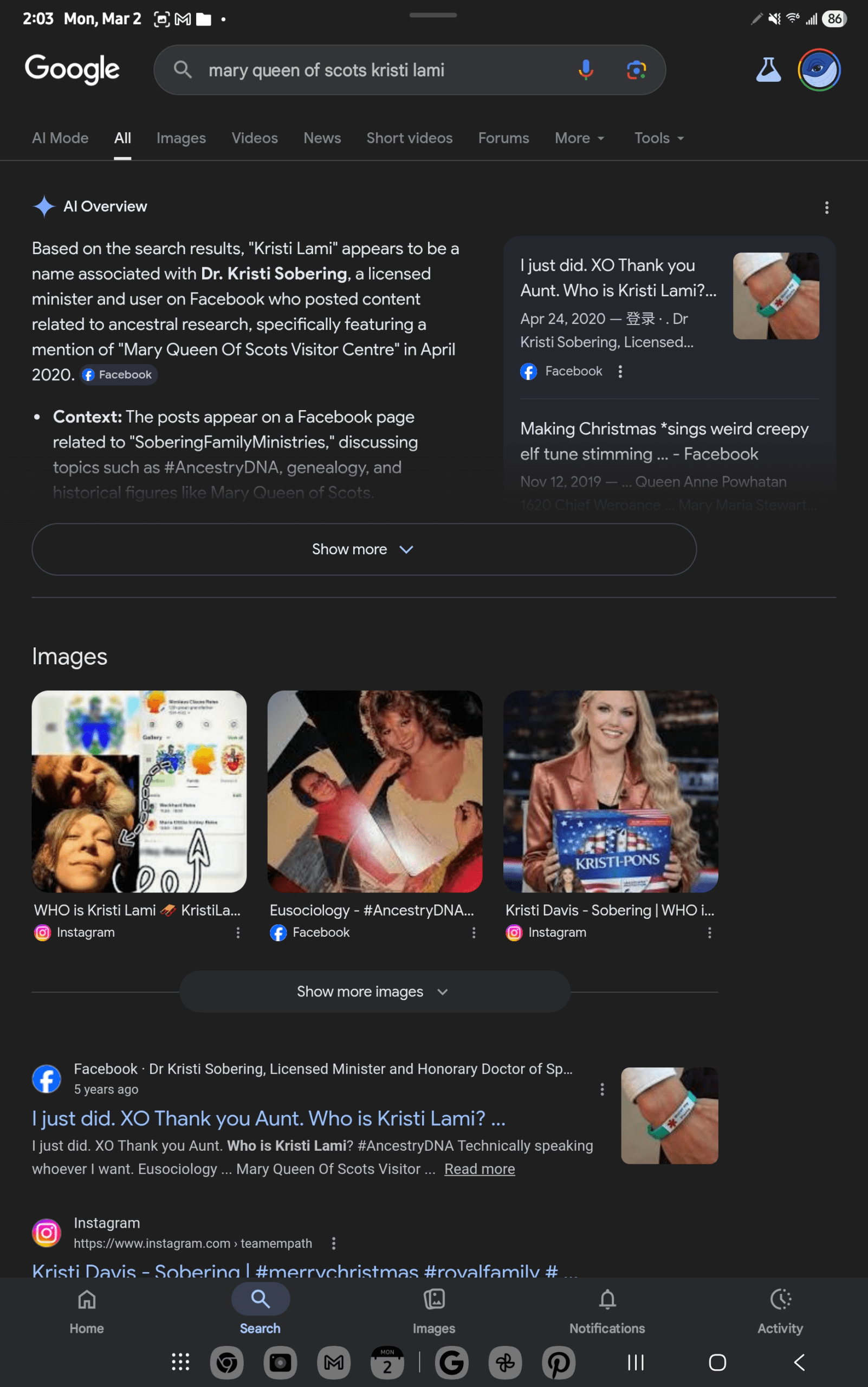Tap the Read more link

click(480, 1169)
